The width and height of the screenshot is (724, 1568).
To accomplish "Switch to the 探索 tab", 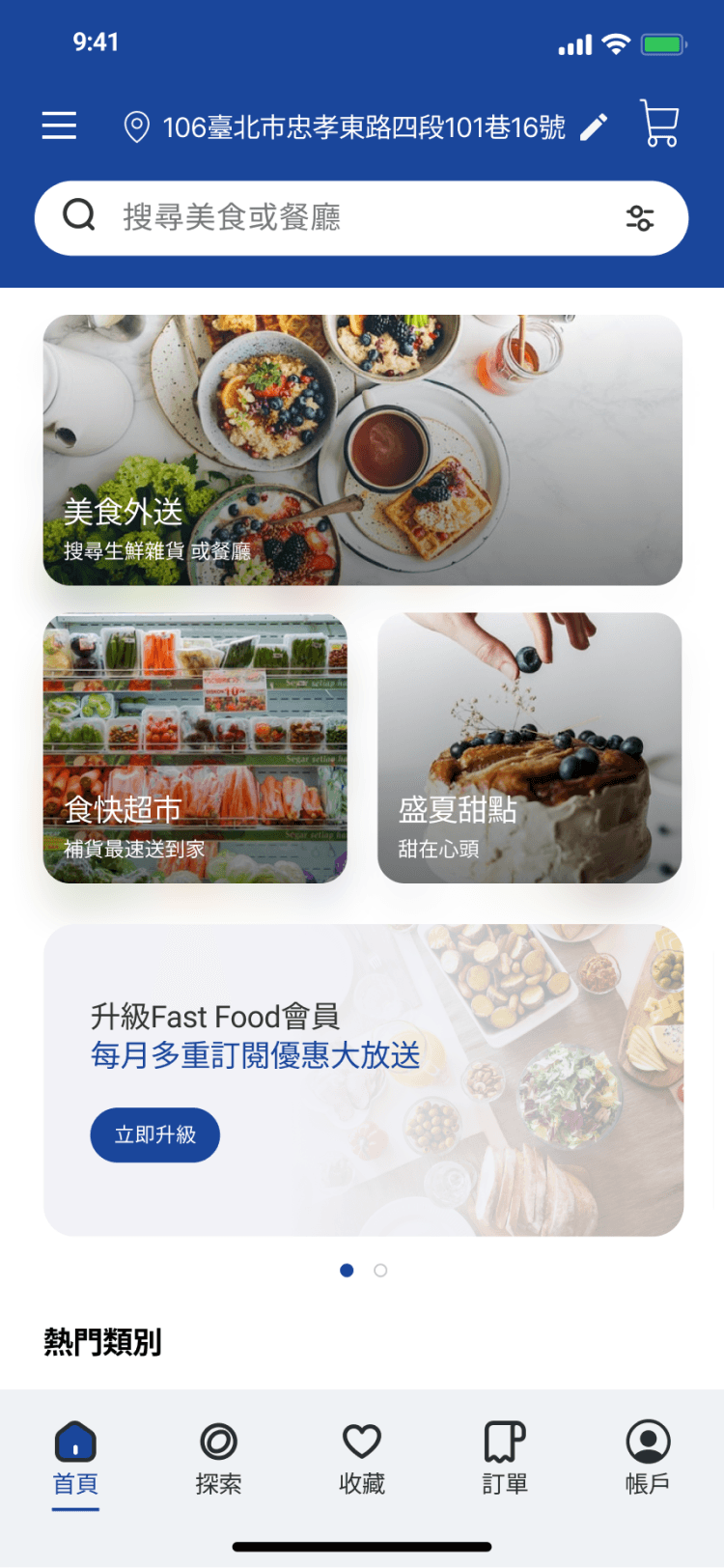I will [218, 1458].
